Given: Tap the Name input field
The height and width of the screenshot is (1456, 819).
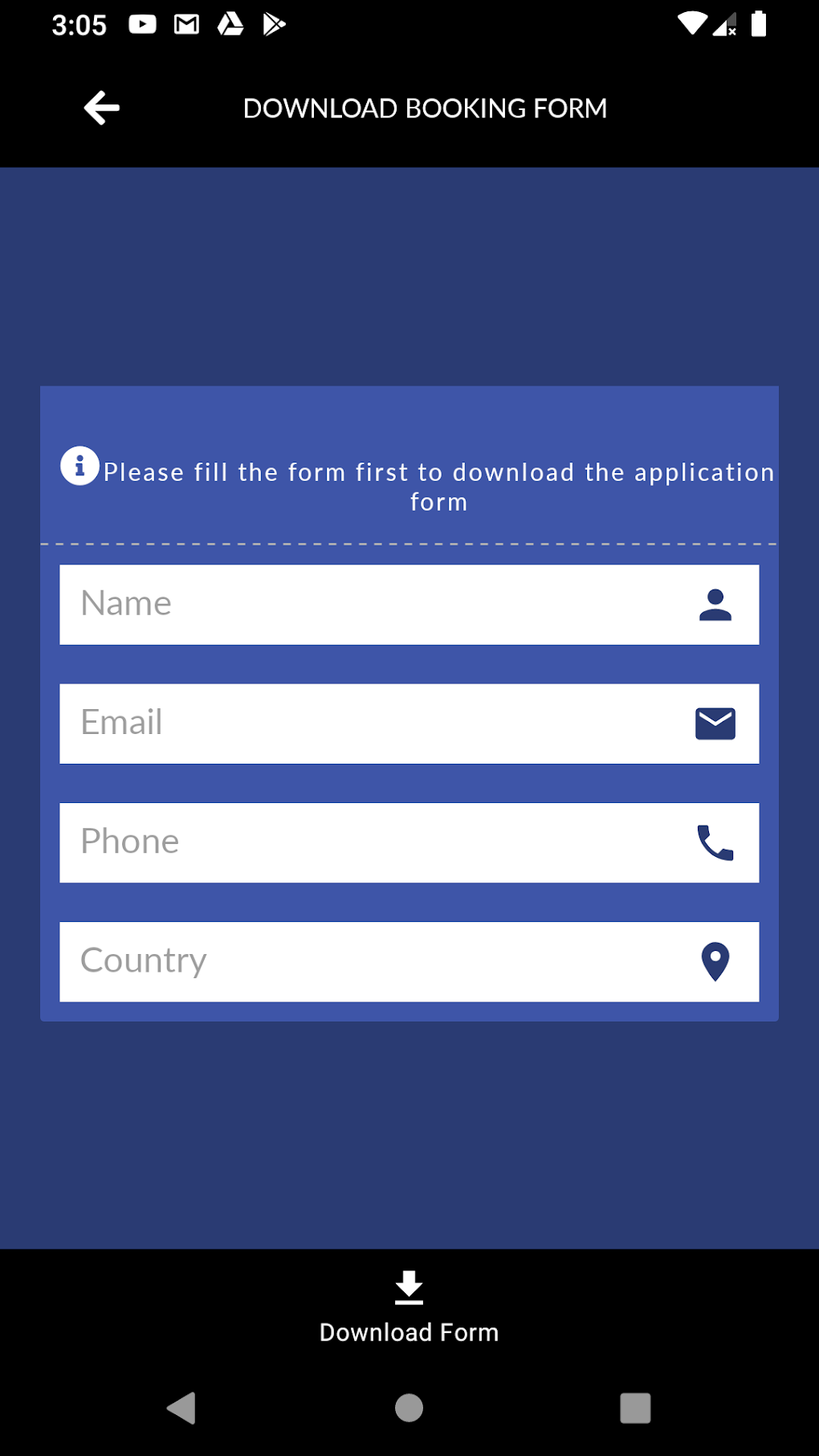Looking at the screenshot, I should 409,605.
